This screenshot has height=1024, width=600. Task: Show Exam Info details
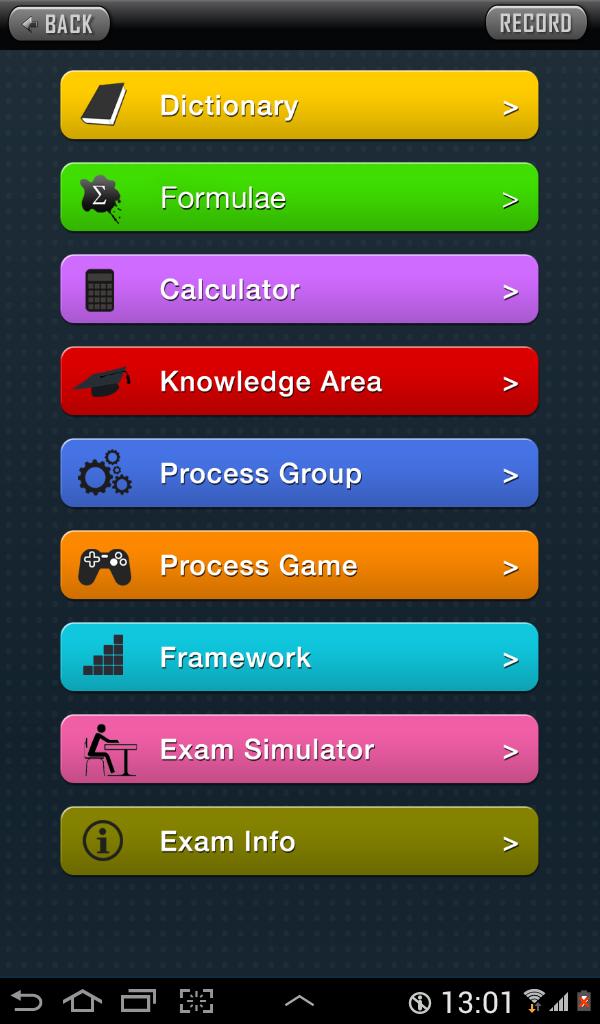(299, 841)
